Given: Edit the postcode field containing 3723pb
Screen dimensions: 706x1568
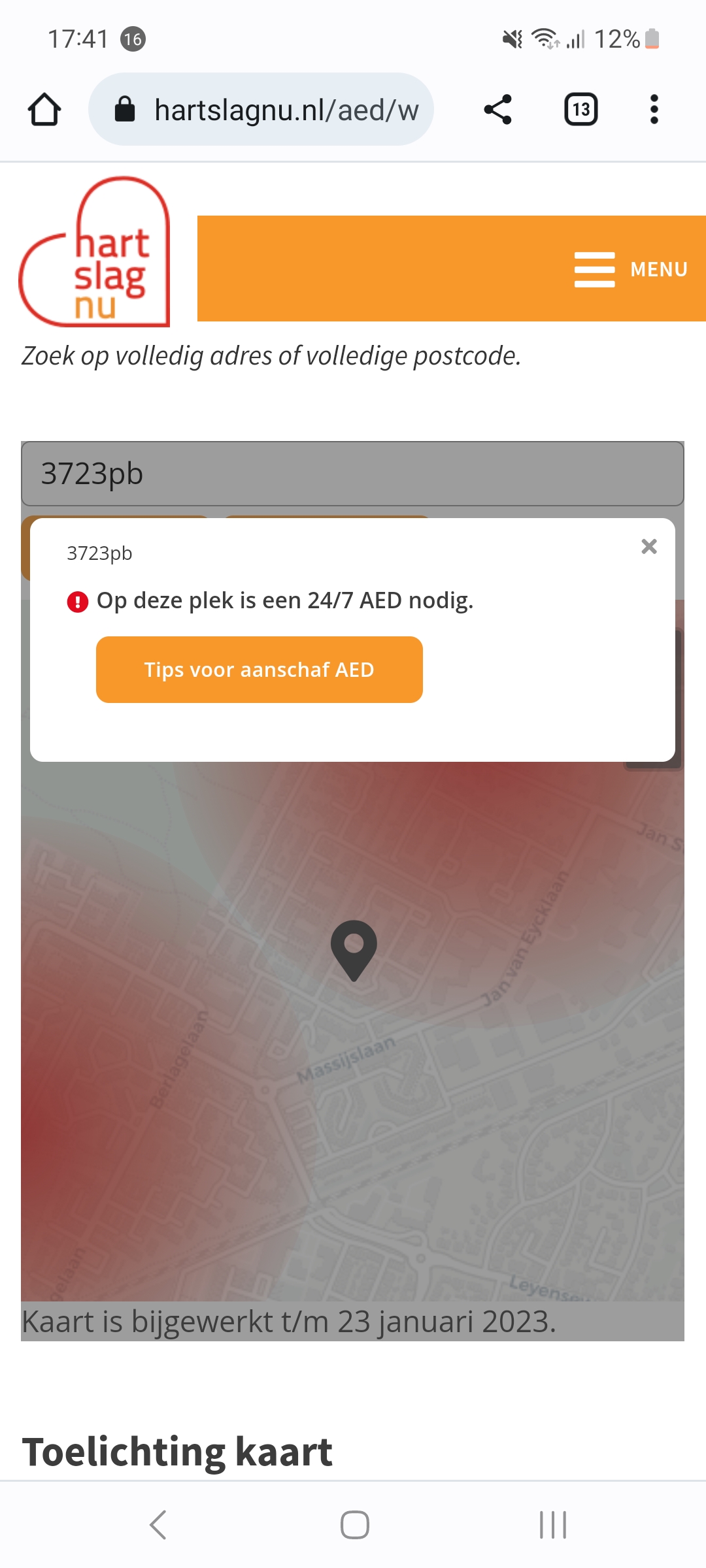Looking at the screenshot, I should (352, 474).
